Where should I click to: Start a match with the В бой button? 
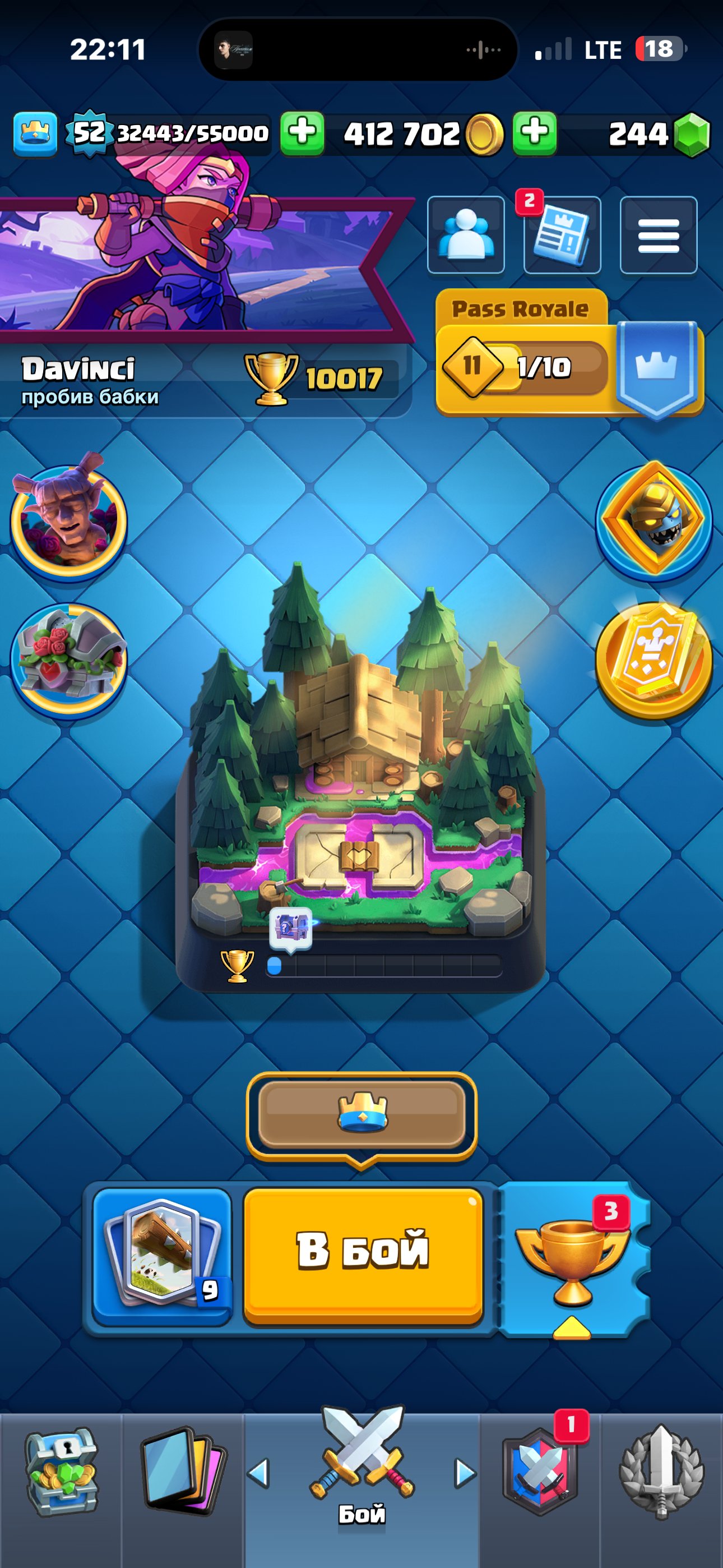pos(363,1255)
